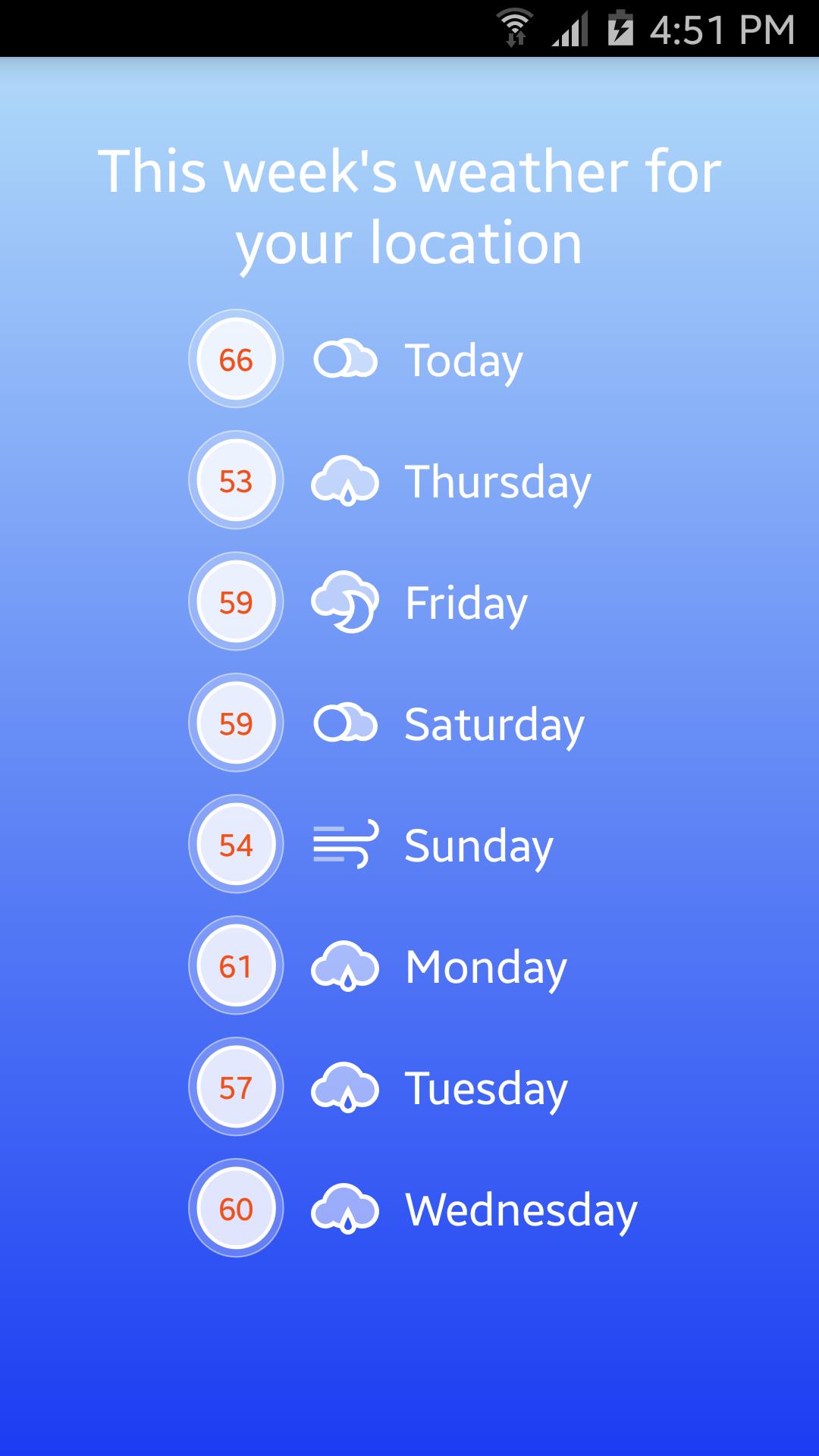Select the Saturday forecast
This screenshot has height=1456, width=819.
click(x=494, y=723)
